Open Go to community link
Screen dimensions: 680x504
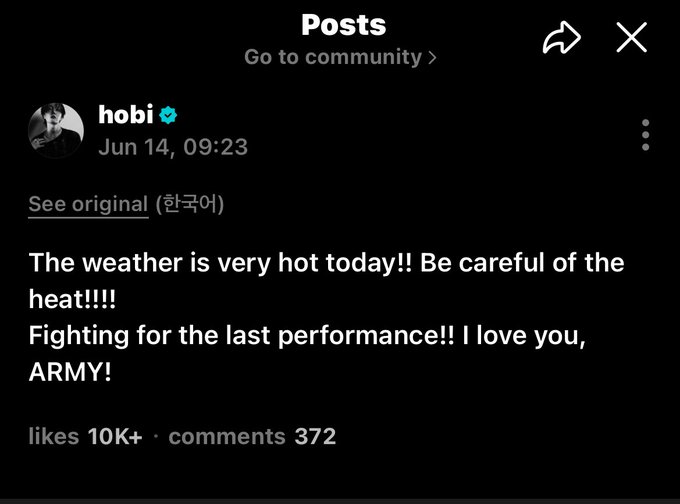coord(341,57)
